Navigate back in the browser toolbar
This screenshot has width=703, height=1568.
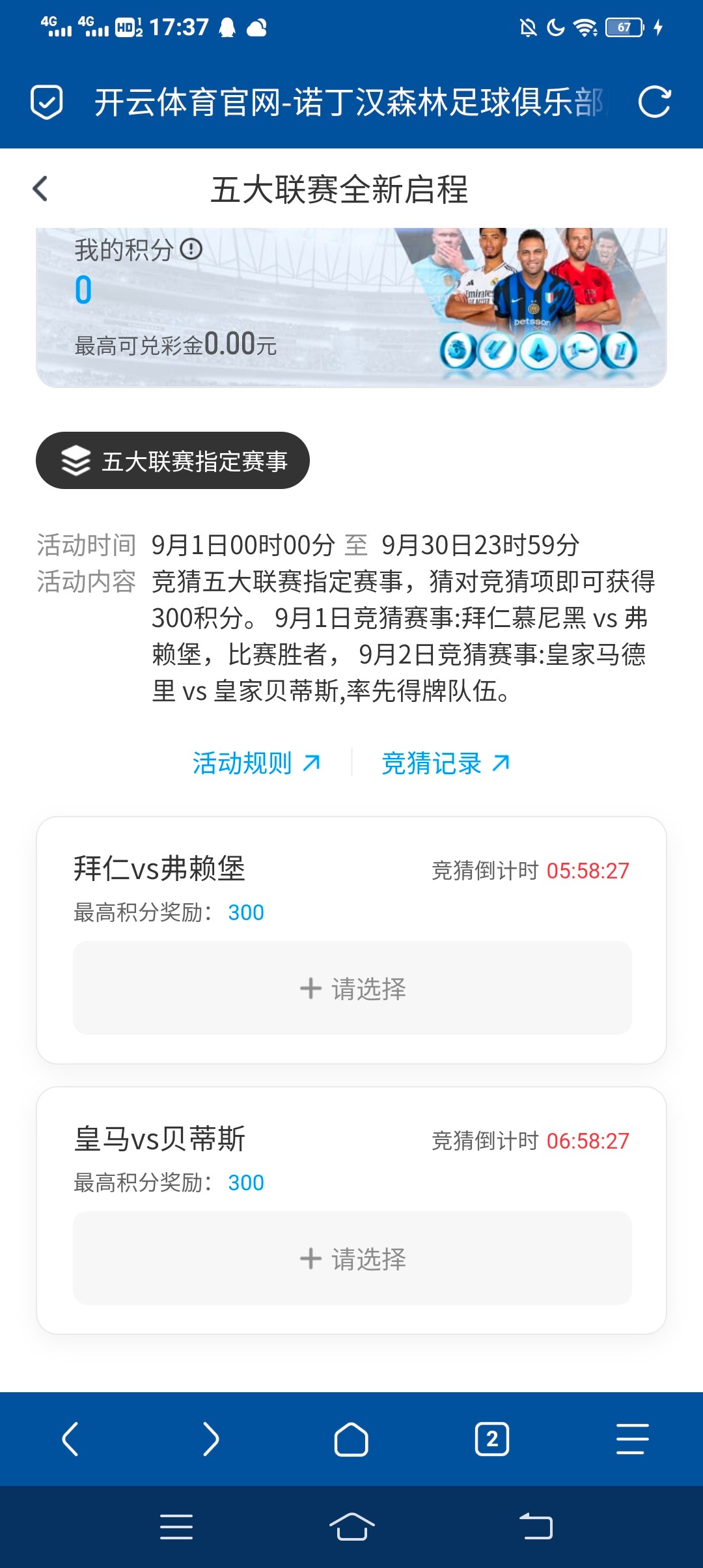pos(70,1438)
